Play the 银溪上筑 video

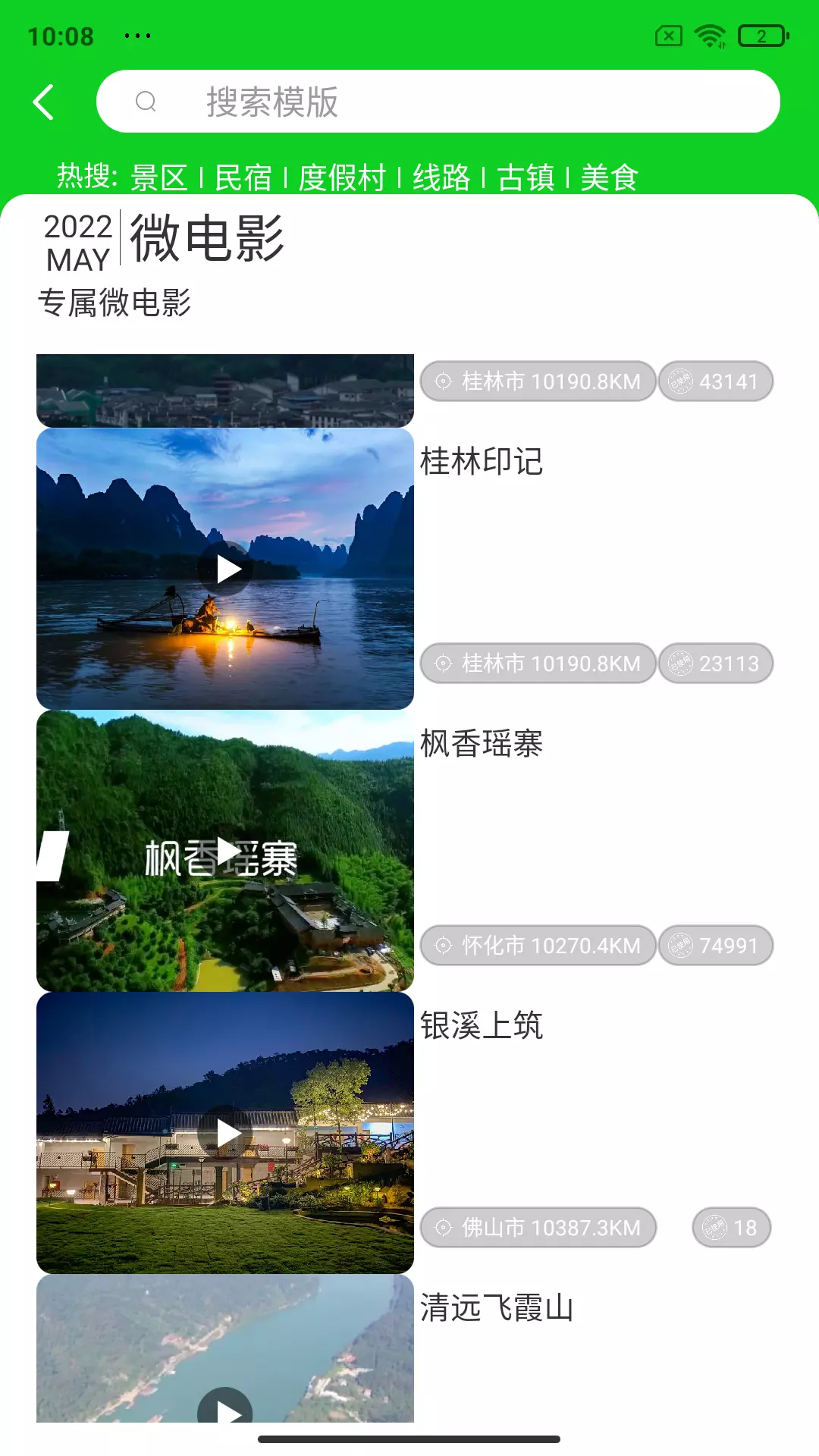point(225,1133)
